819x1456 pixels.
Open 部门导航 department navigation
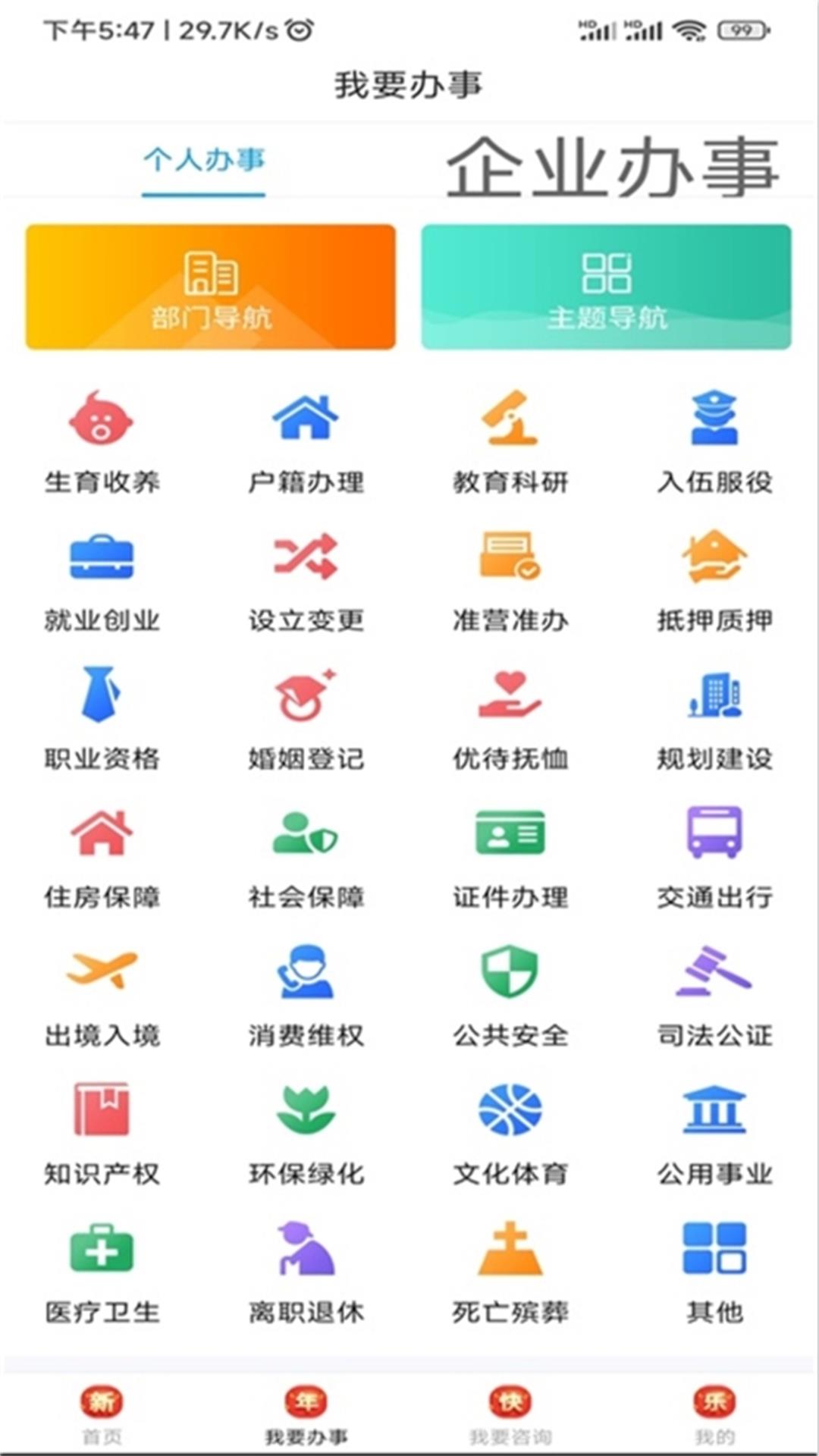[x=211, y=287]
